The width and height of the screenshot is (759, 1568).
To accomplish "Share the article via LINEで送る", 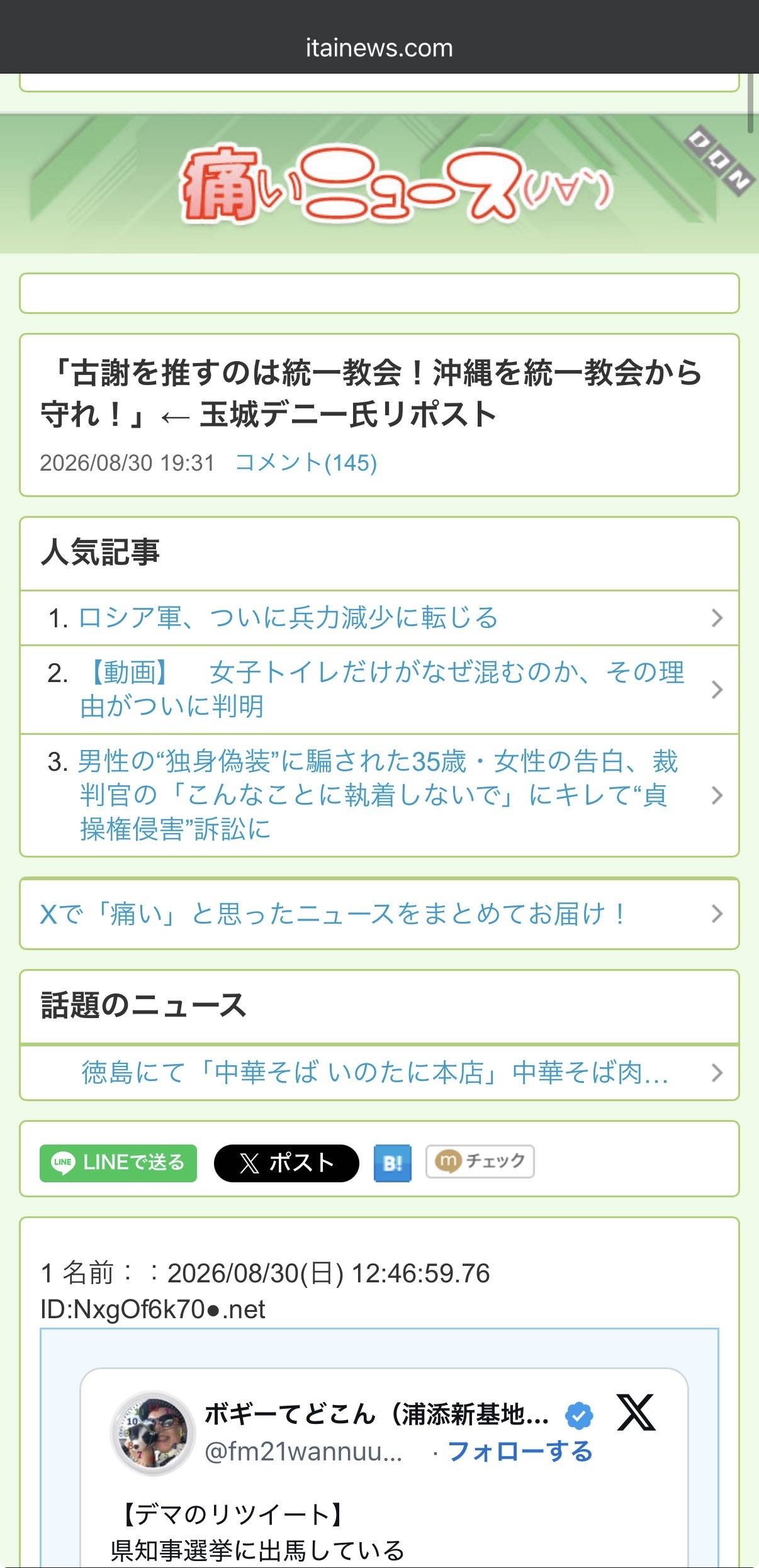I will [118, 1163].
